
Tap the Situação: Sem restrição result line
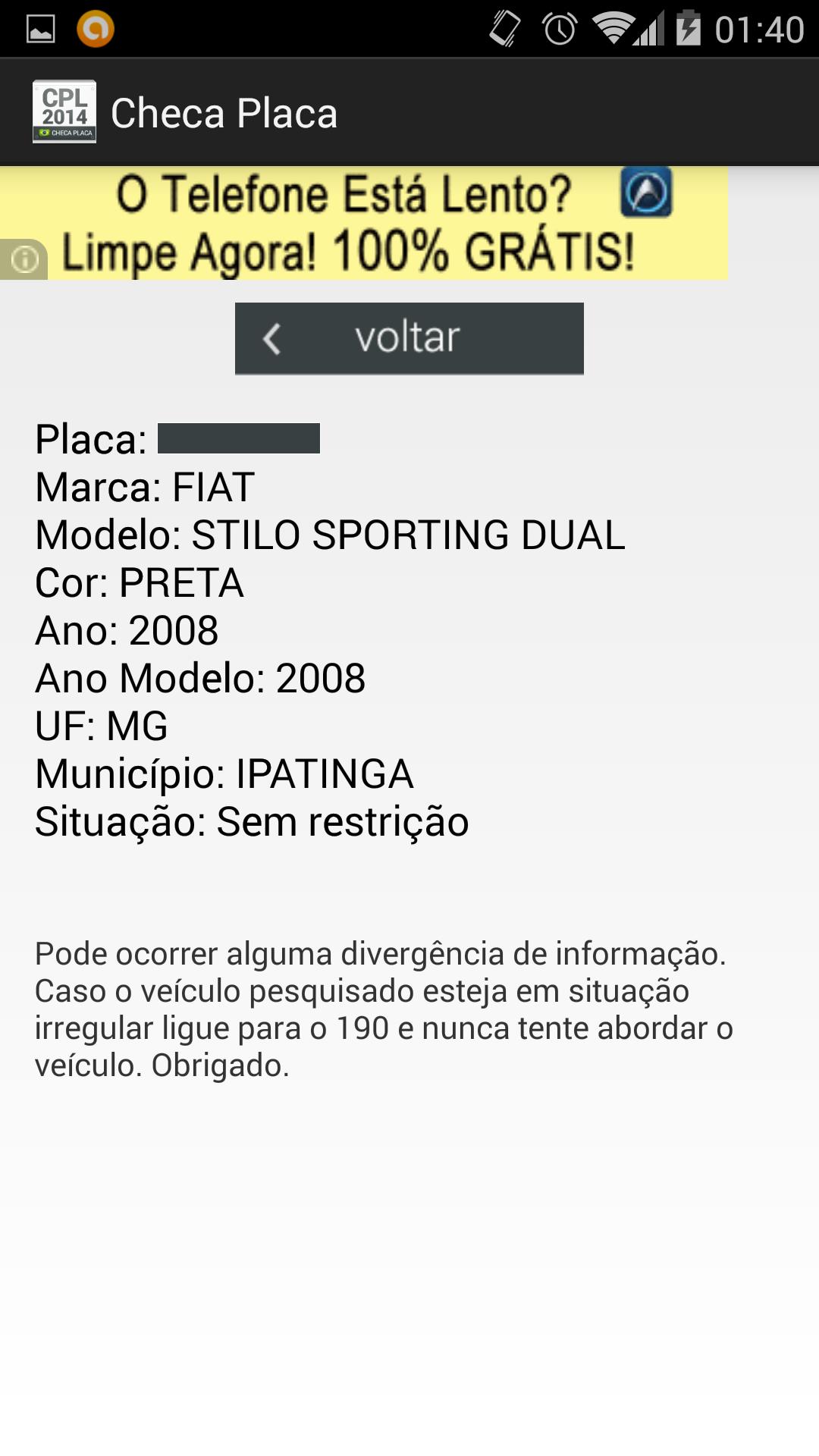tap(252, 821)
